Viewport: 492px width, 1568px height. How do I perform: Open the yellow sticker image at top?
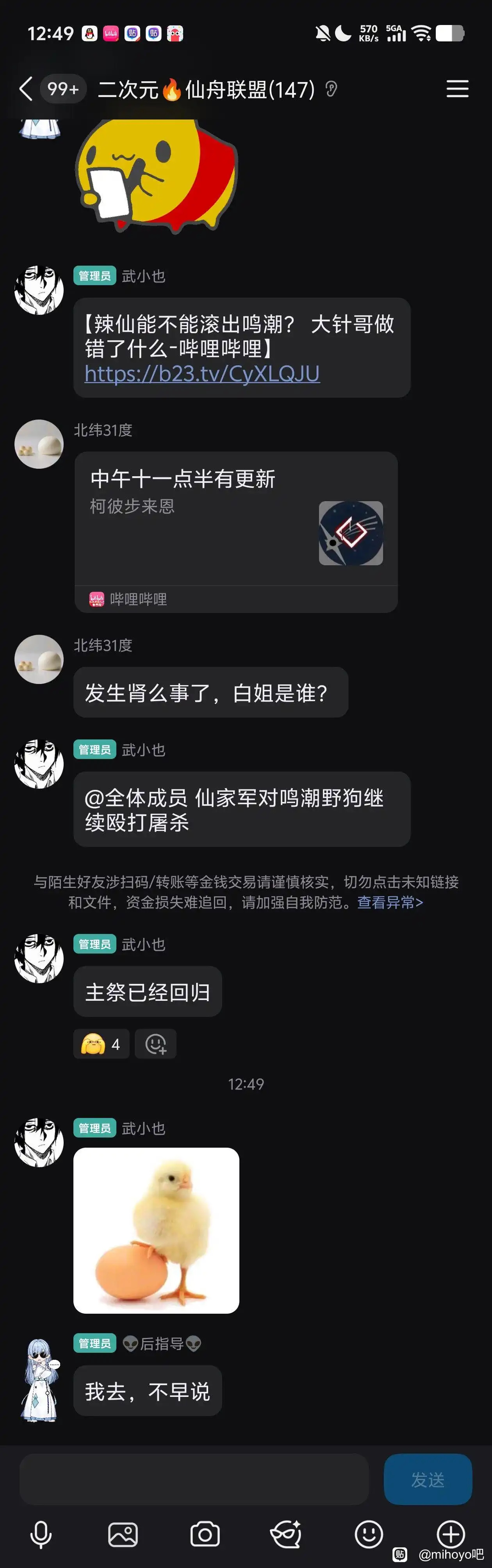(x=156, y=173)
